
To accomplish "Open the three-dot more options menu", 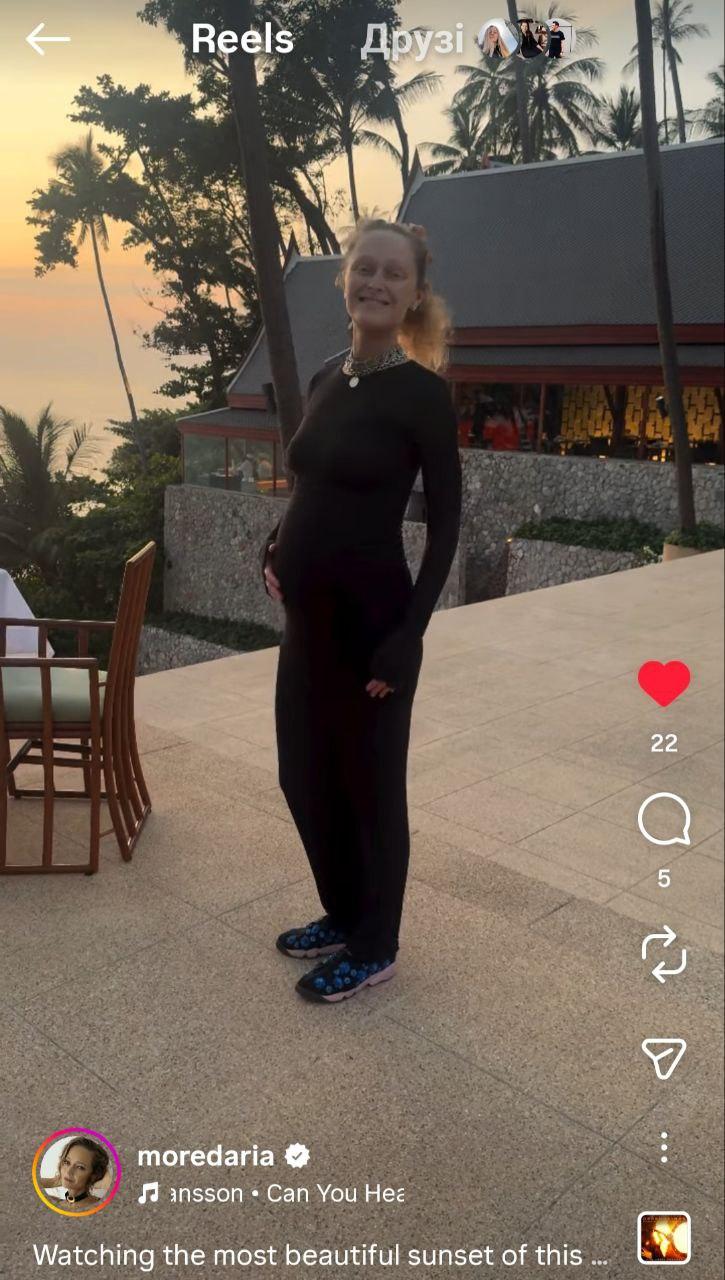I will point(664,1147).
